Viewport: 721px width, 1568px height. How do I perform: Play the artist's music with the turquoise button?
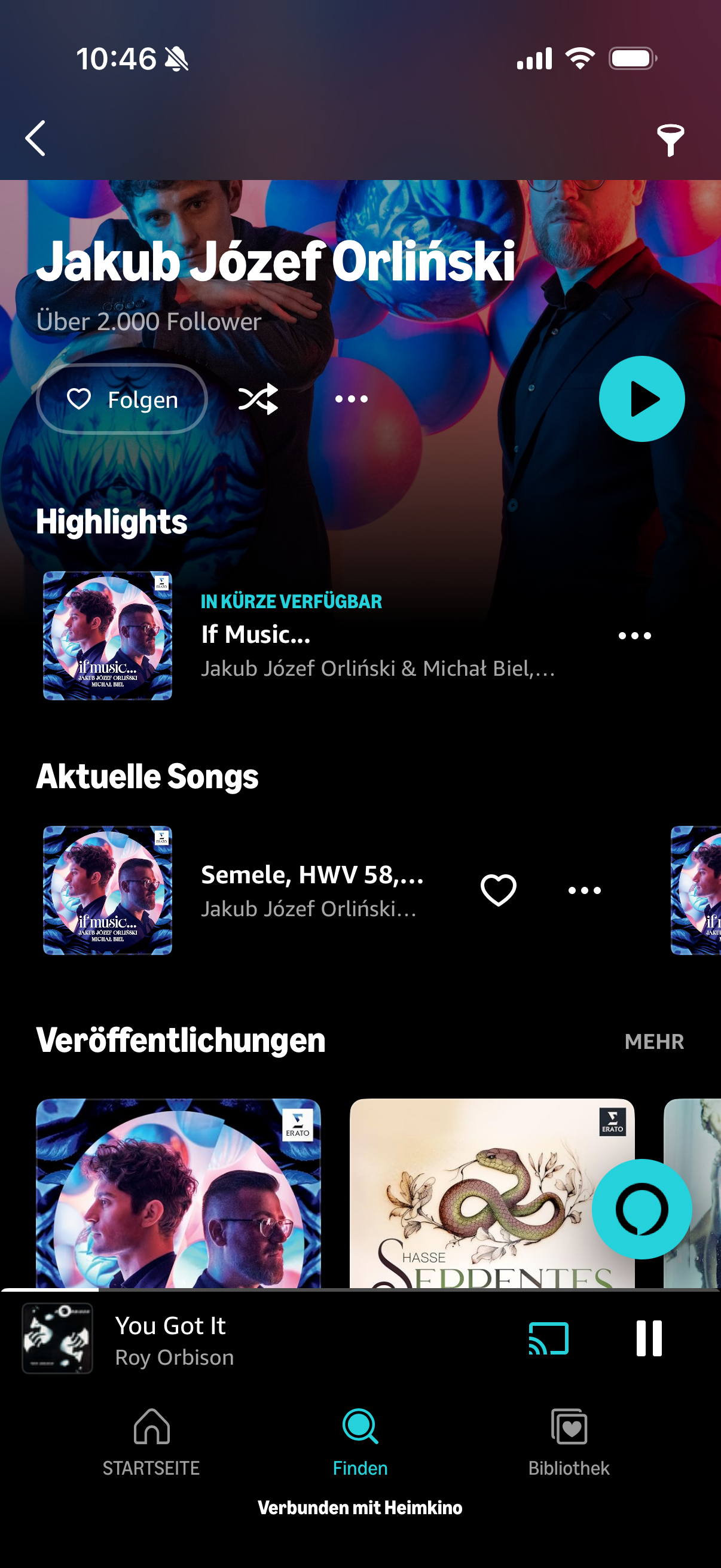coord(641,399)
